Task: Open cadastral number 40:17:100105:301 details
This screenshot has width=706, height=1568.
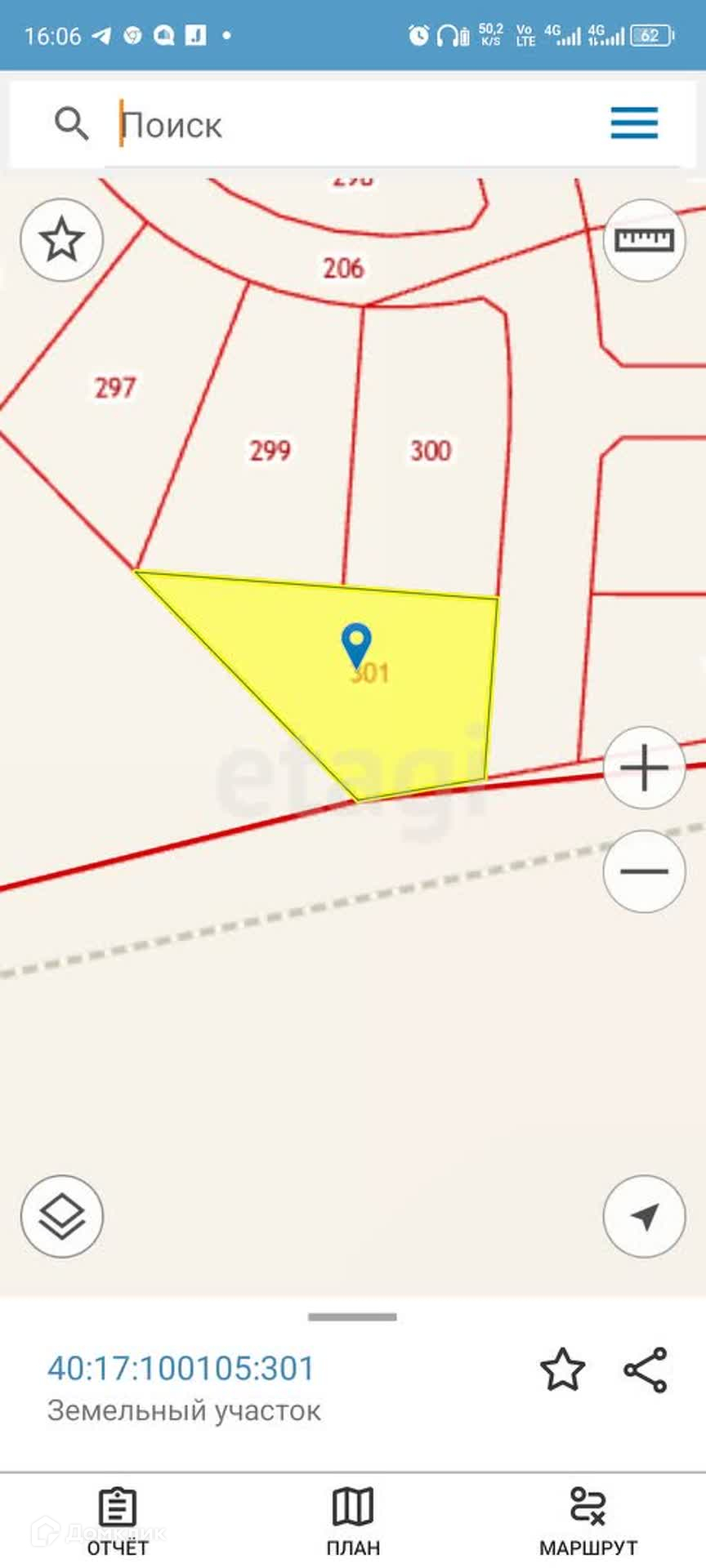Action: point(181,1369)
